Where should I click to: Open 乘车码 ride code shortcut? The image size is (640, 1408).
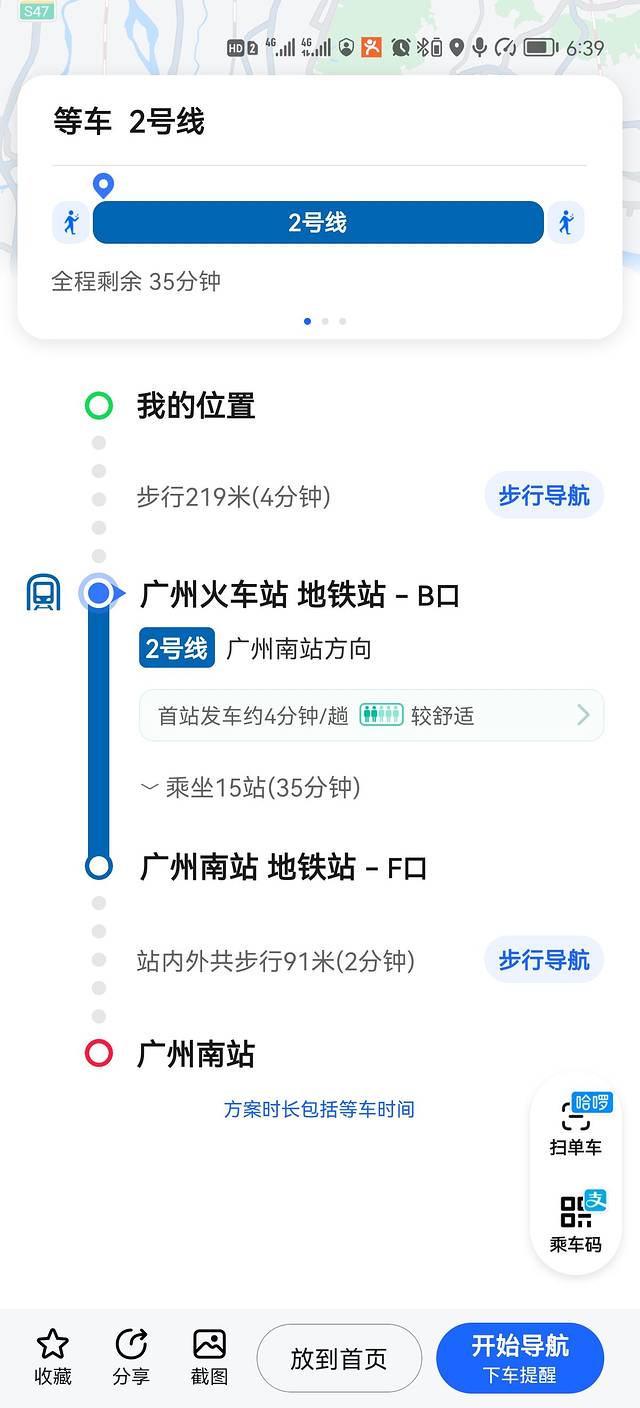coord(576,1222)
